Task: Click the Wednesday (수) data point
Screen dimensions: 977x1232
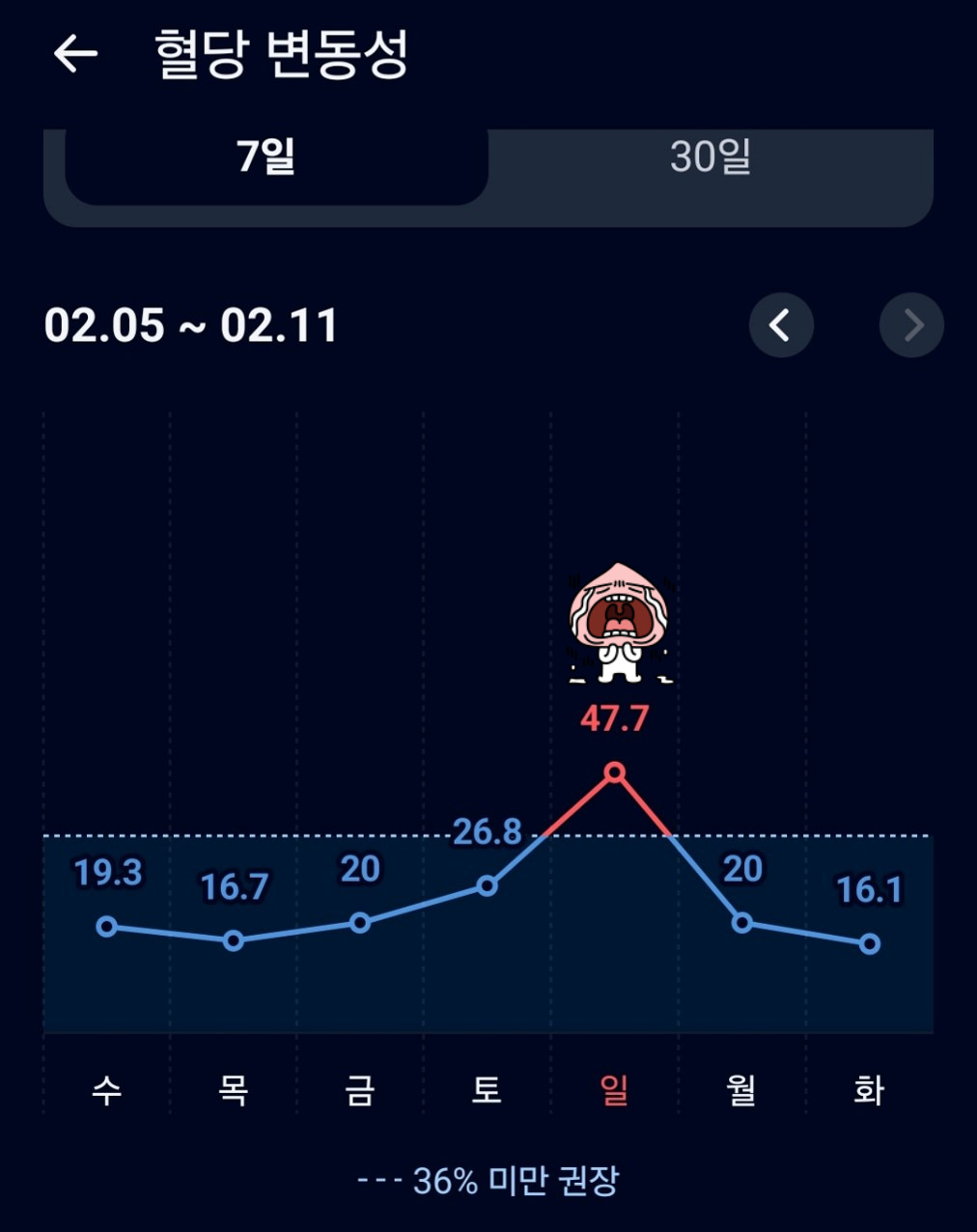Action: pos(107,927)
